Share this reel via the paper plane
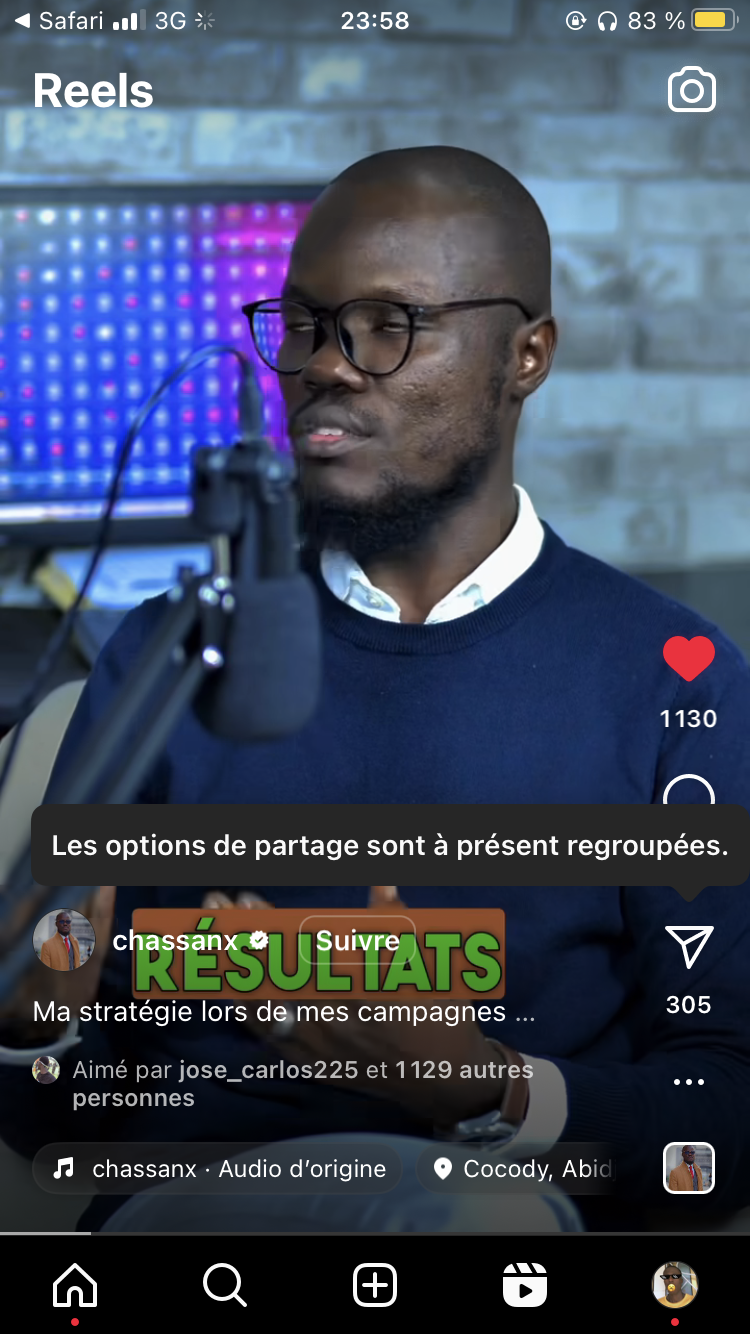Image resolution: width=750 pixels, height=1334 pixels. (x=689, y=946)
